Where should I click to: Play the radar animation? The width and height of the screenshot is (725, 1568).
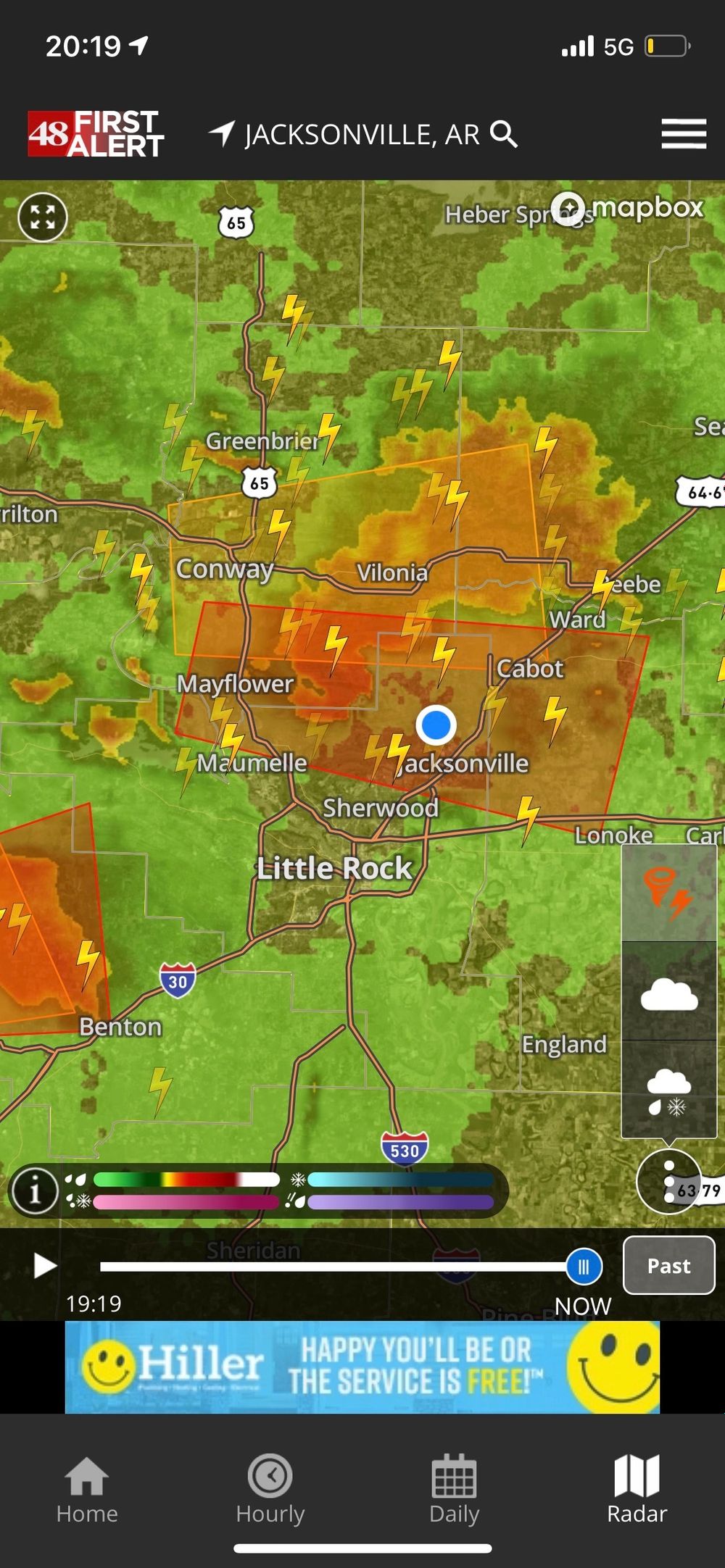[45, 1266]
